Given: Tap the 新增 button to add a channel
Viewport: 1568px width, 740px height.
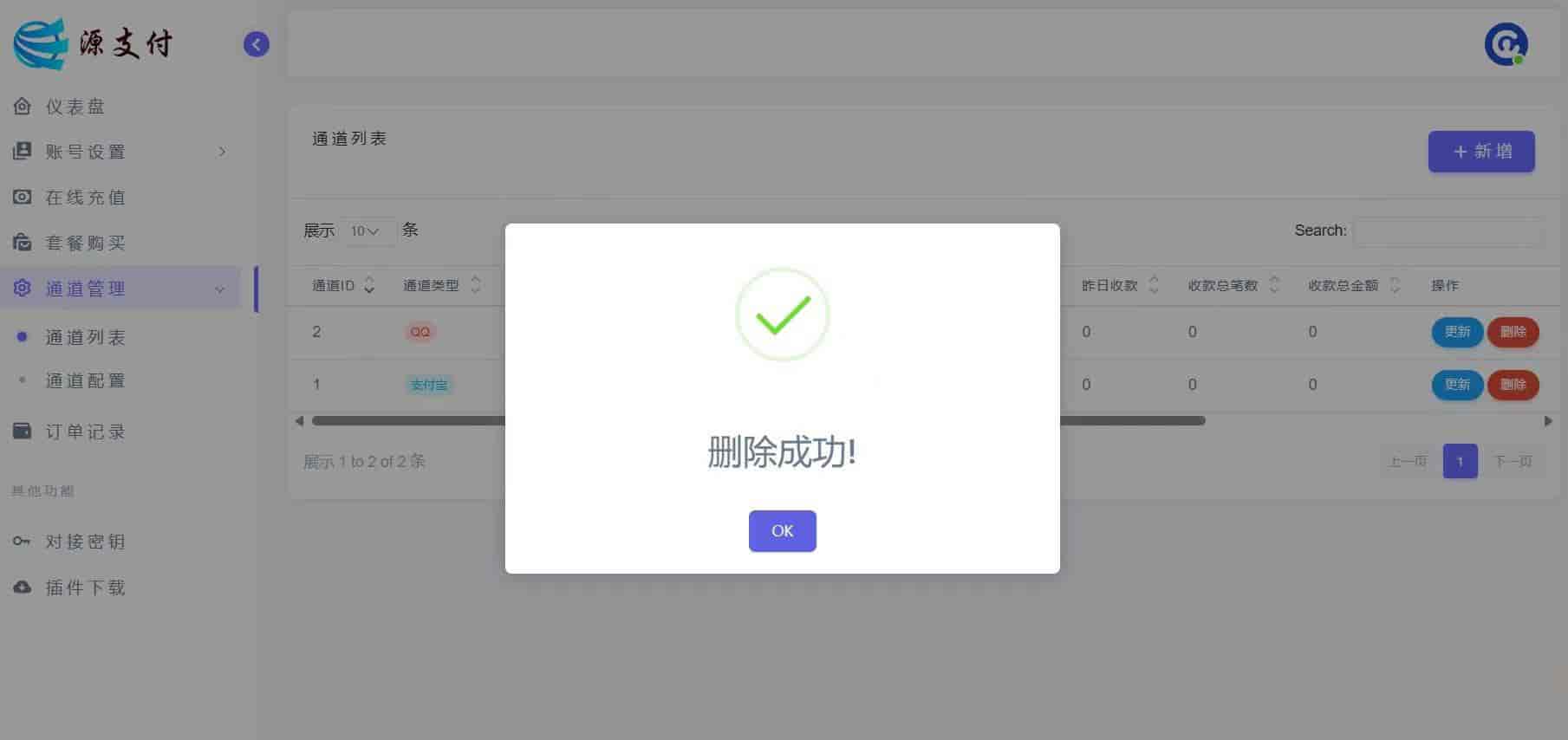Looking at the screenshot, I should click(1480, 152).
